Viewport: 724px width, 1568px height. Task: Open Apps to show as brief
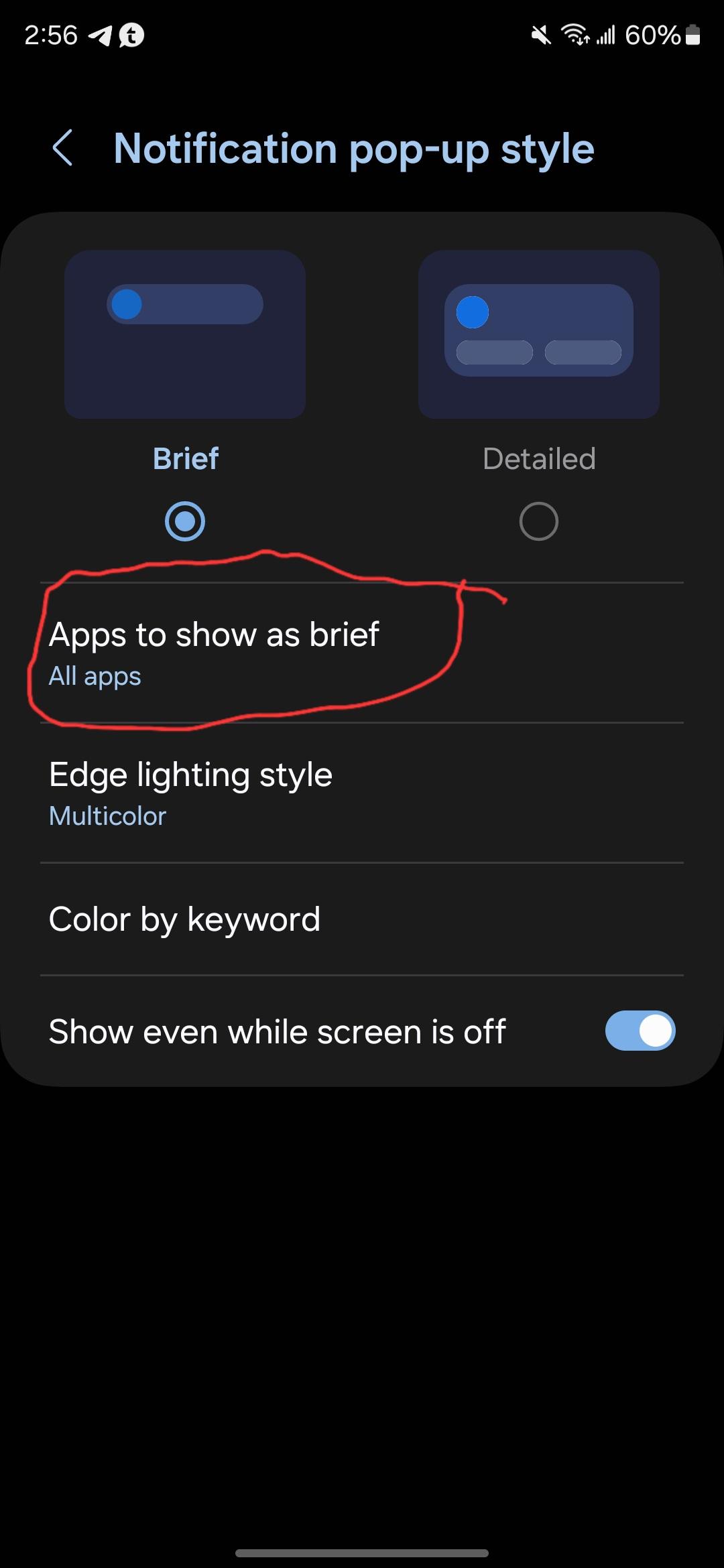pos(215,653)
